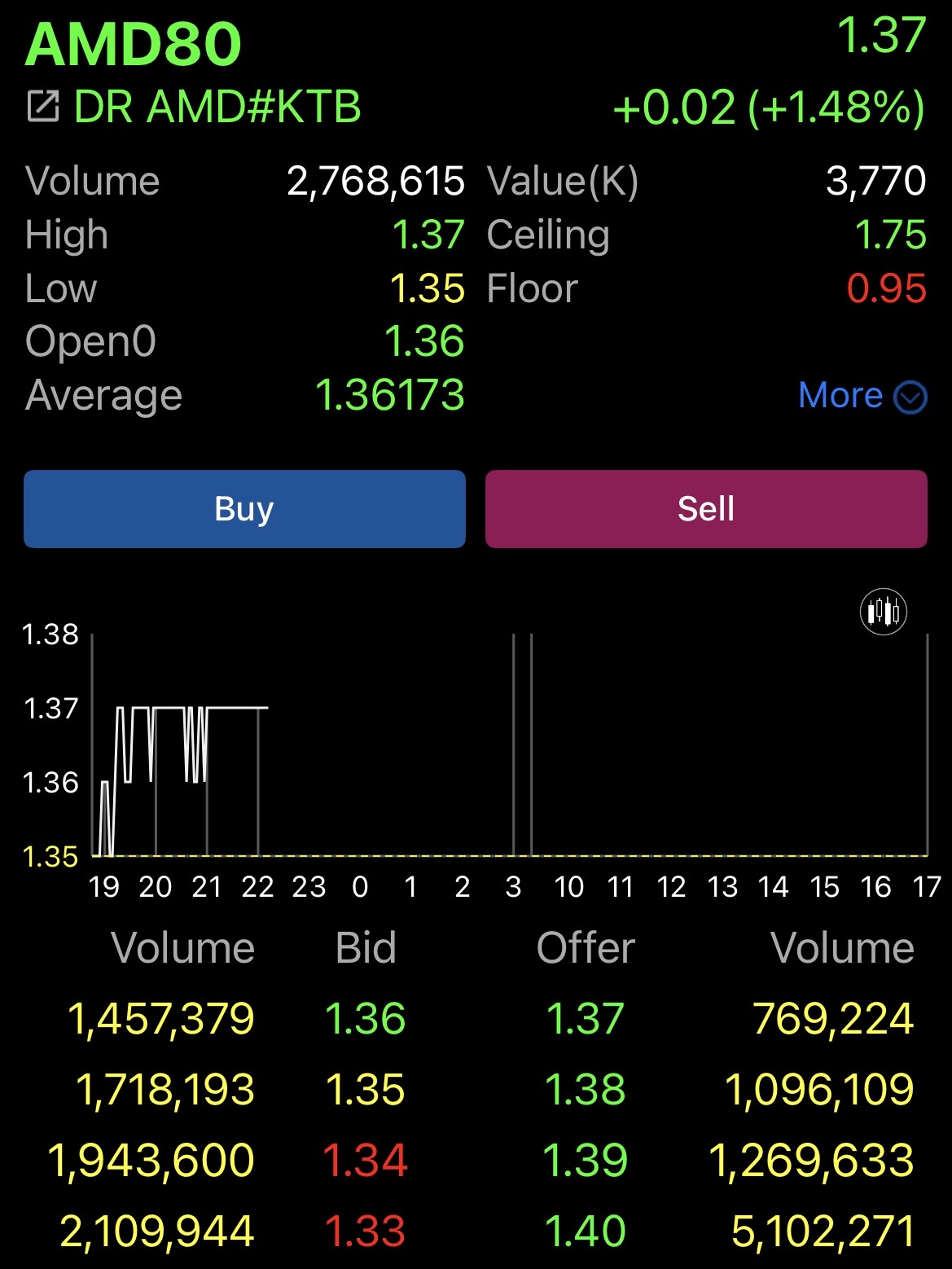Expand the More details section
Screen dimensions: 952x1269
(x=862, y=397)
